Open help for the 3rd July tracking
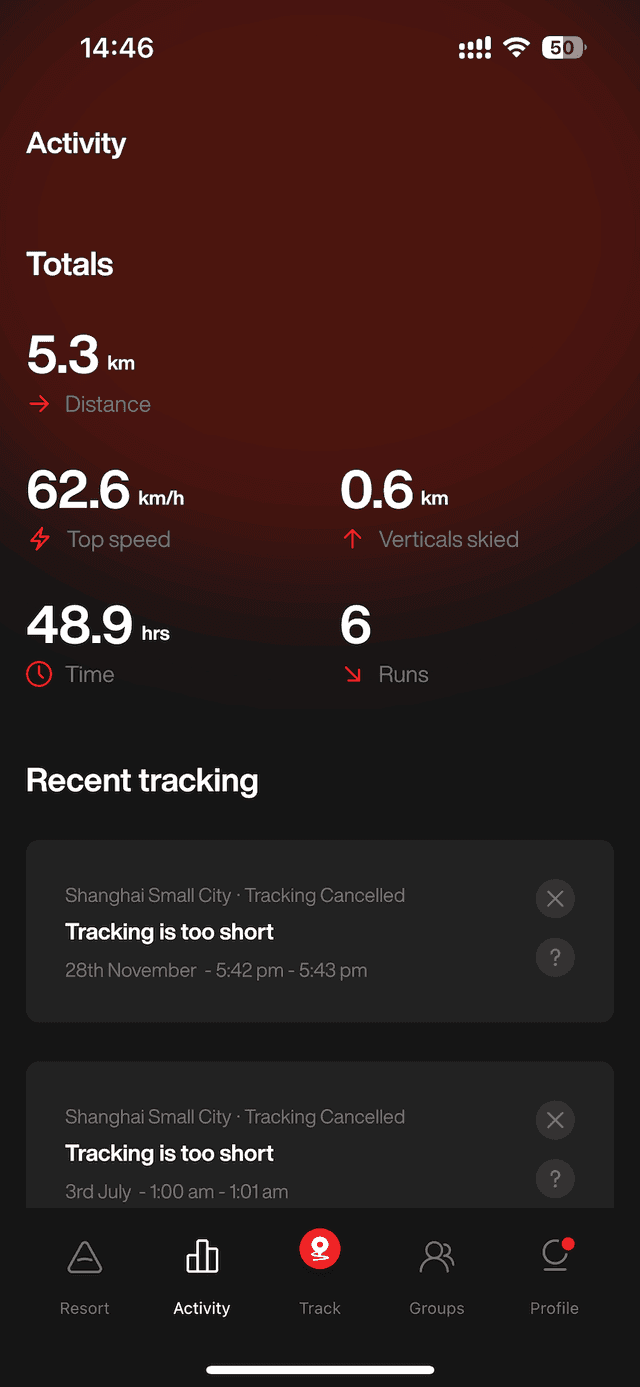The image size is (640, 1387). 555,1180
